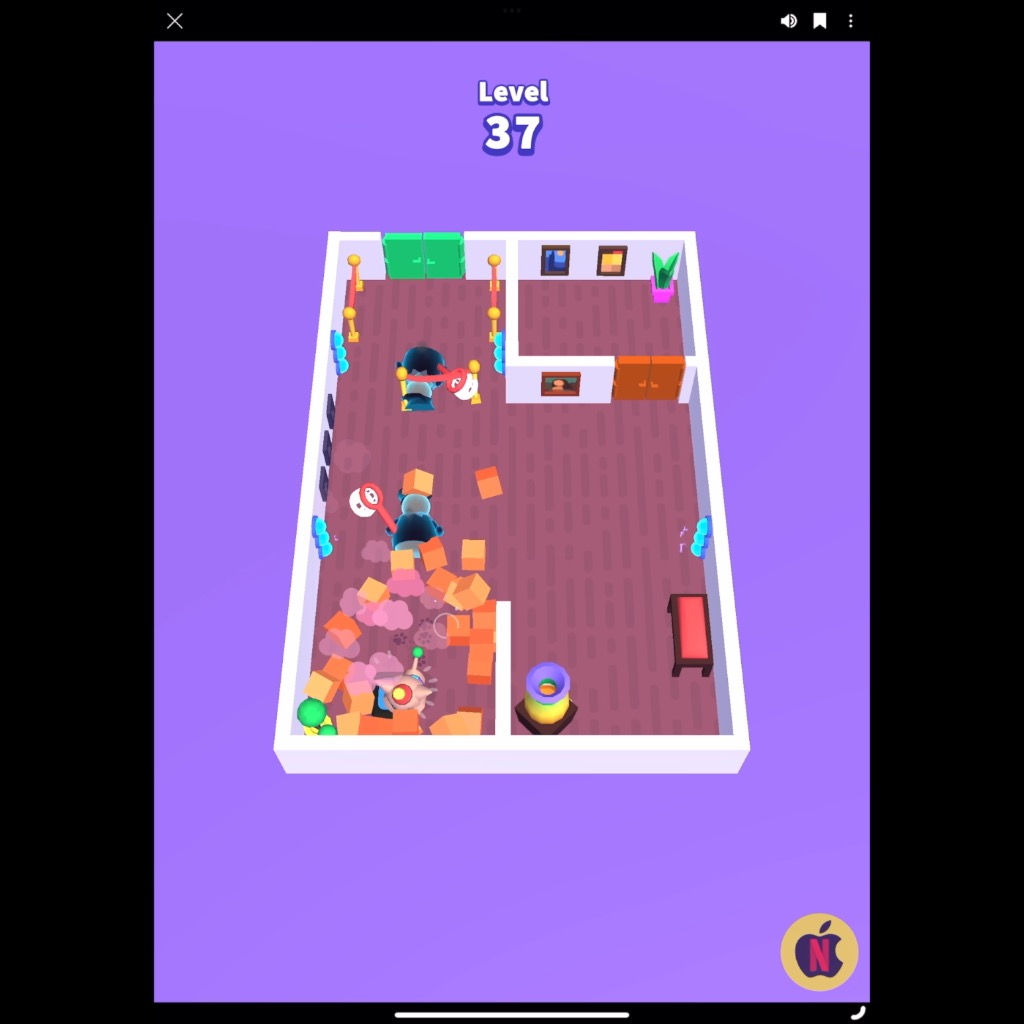Open the overflow menu

pos(851,21)
